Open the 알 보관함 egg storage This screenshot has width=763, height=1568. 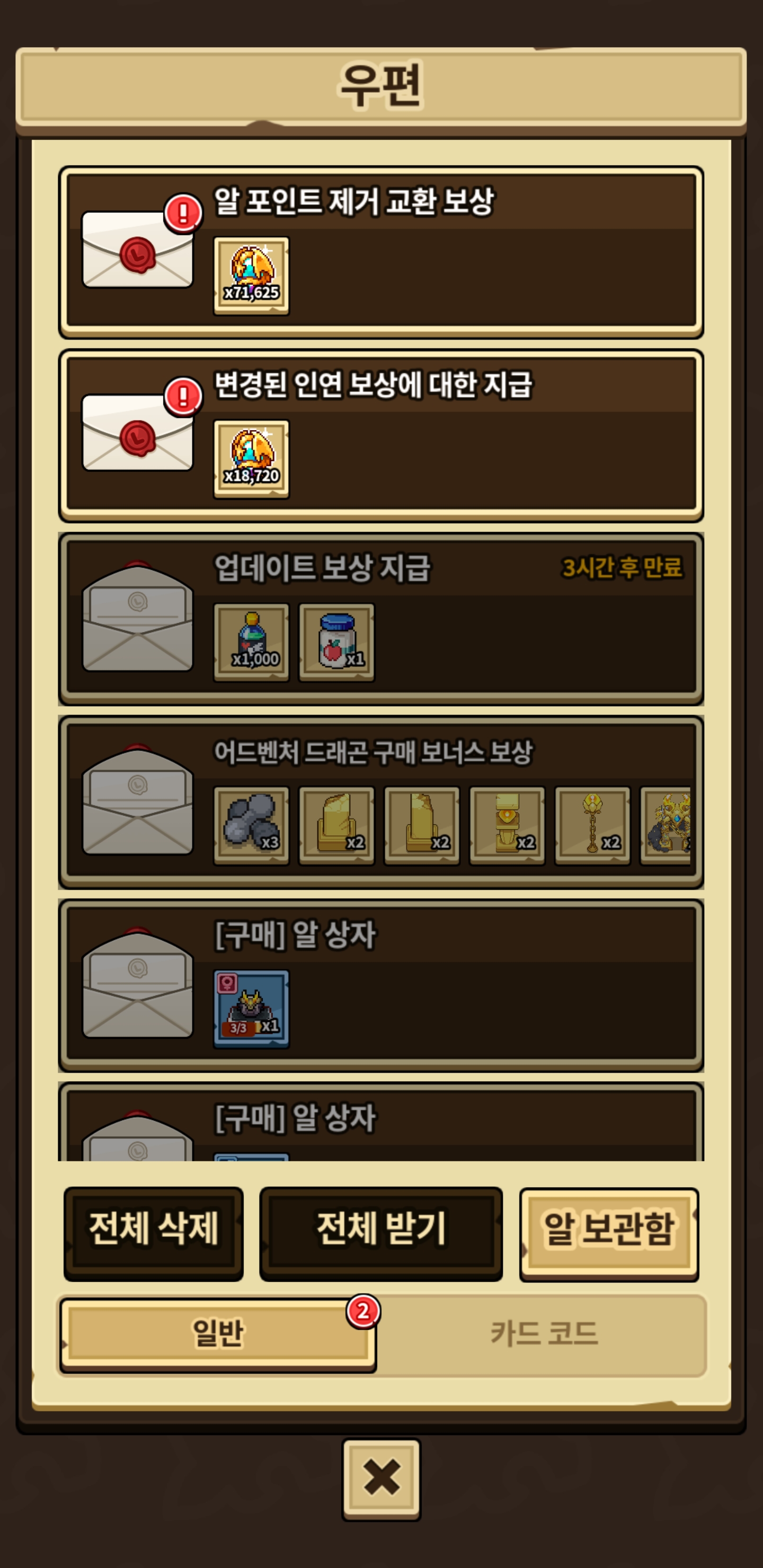pyautogui.click(x=608, y=1233)
